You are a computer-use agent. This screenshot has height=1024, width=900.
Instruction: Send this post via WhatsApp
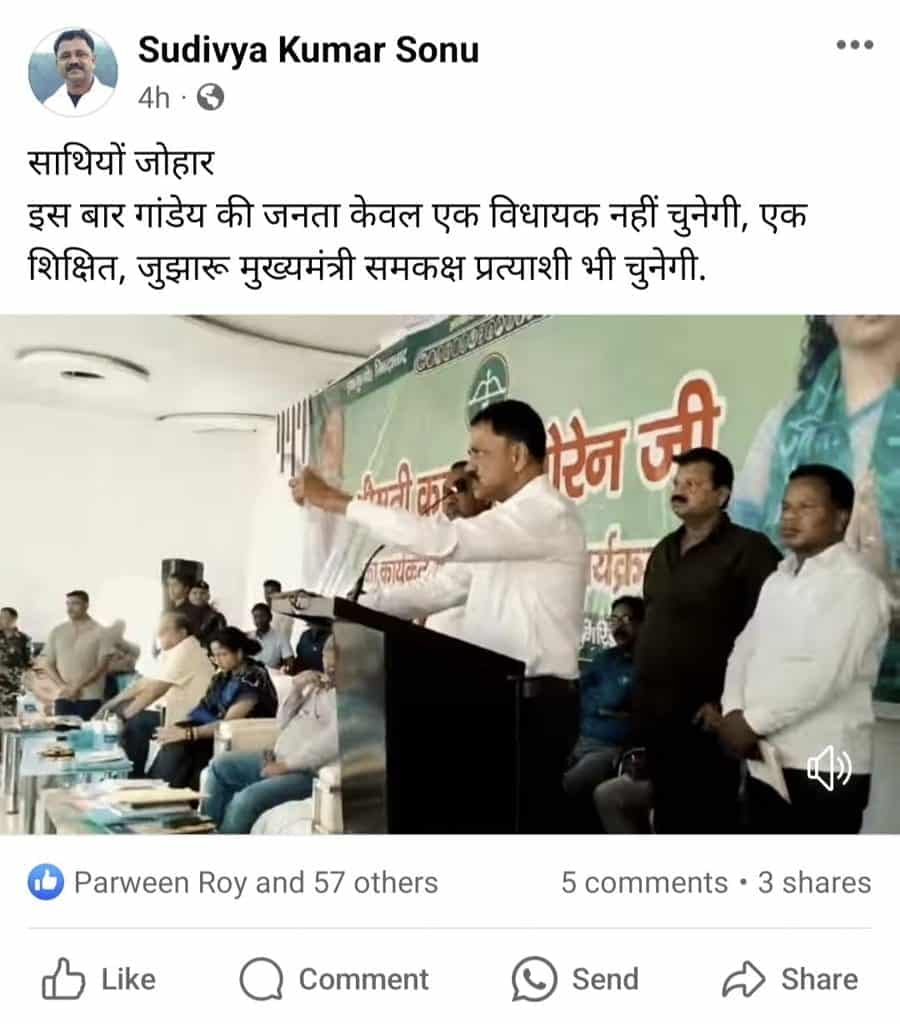(574, 979)
